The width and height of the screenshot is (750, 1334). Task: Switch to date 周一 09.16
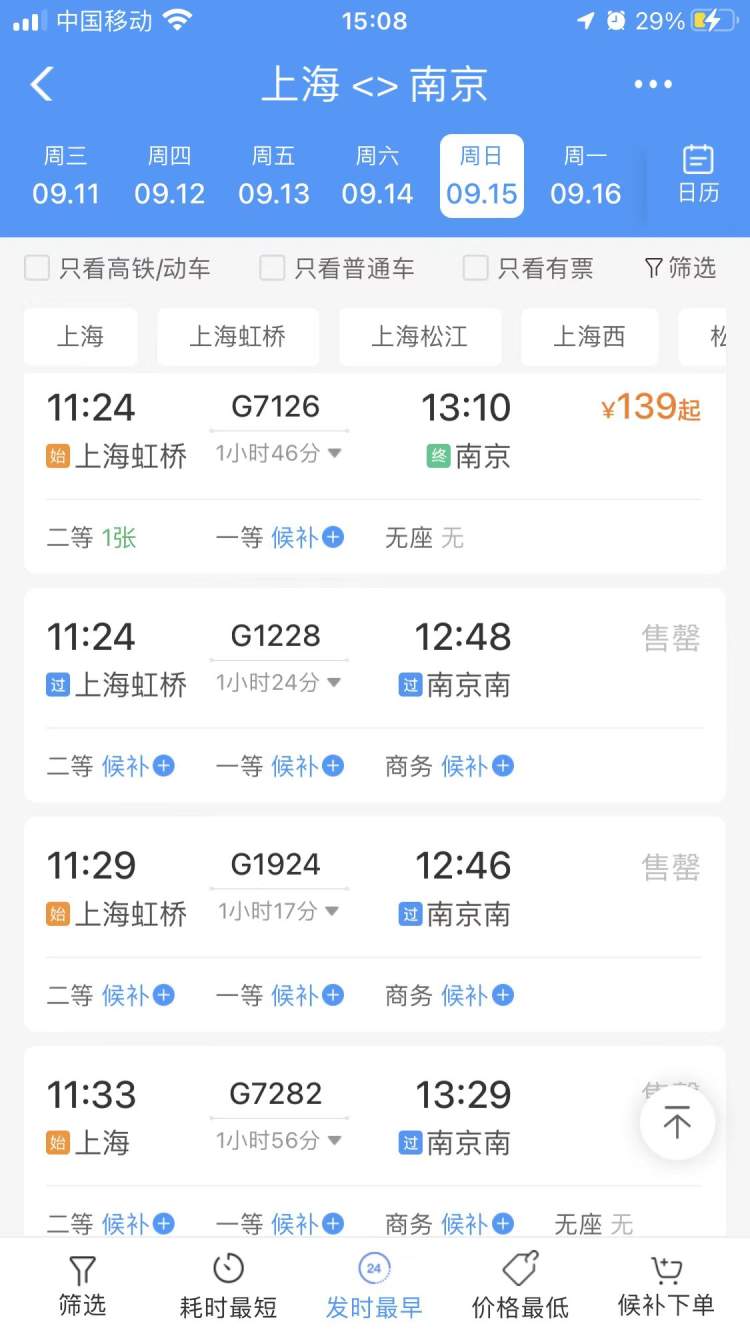585,176
